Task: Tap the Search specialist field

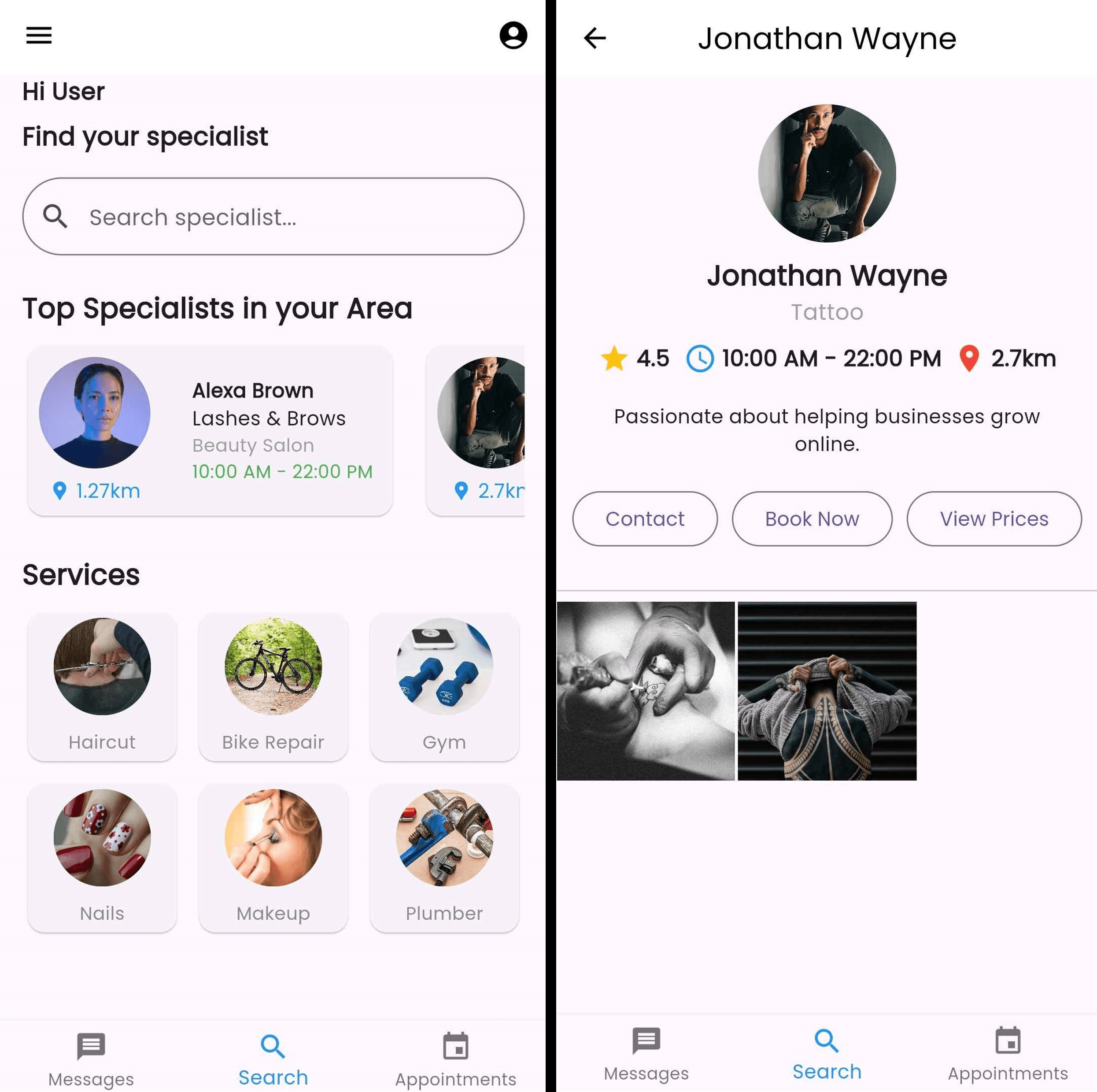Action: point(273,216)
